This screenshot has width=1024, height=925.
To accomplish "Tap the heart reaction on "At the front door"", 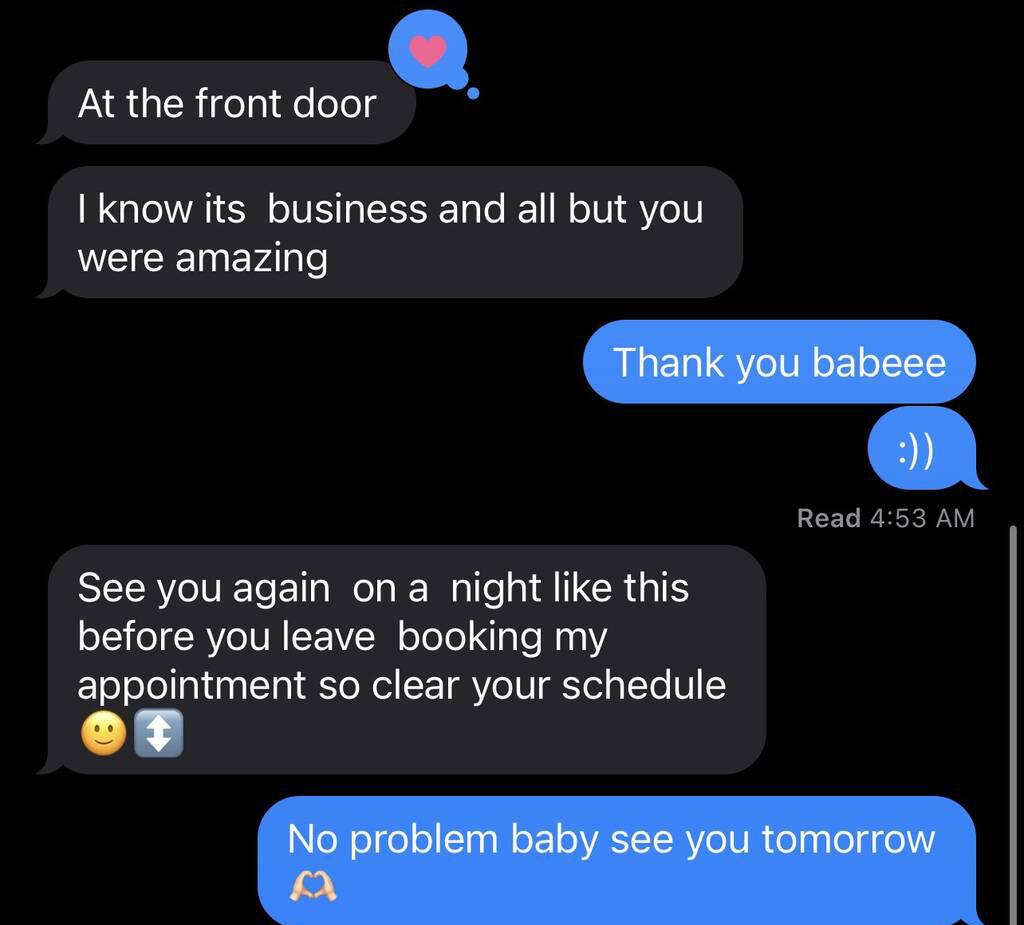I will pos(427,50).
